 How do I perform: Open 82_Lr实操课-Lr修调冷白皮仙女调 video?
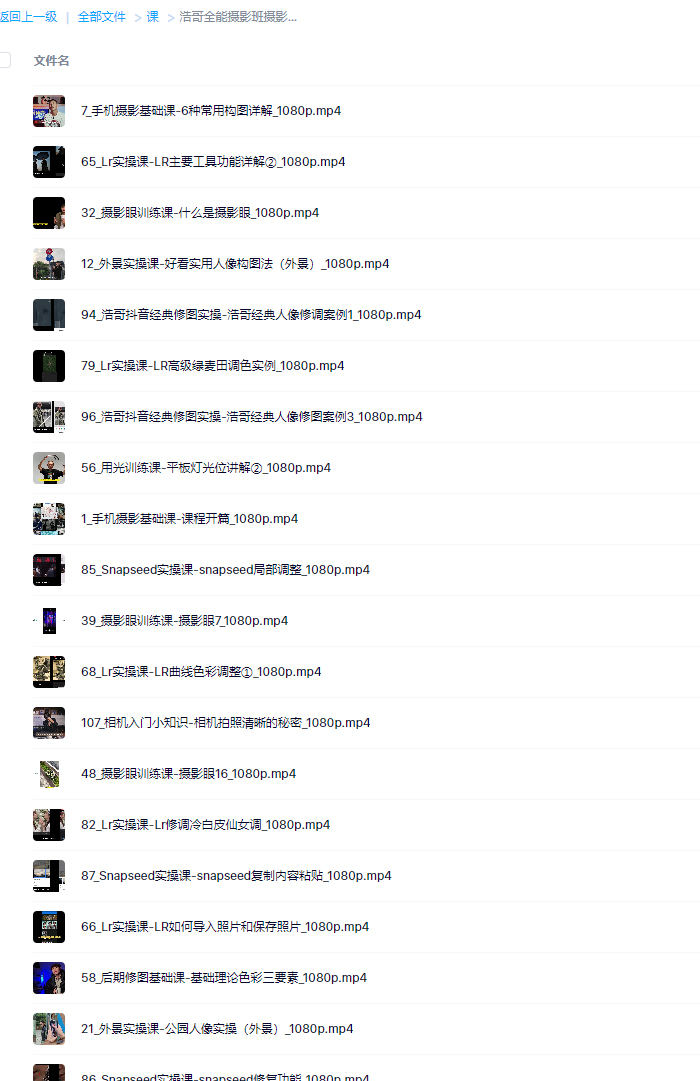[x=205, y=825]
